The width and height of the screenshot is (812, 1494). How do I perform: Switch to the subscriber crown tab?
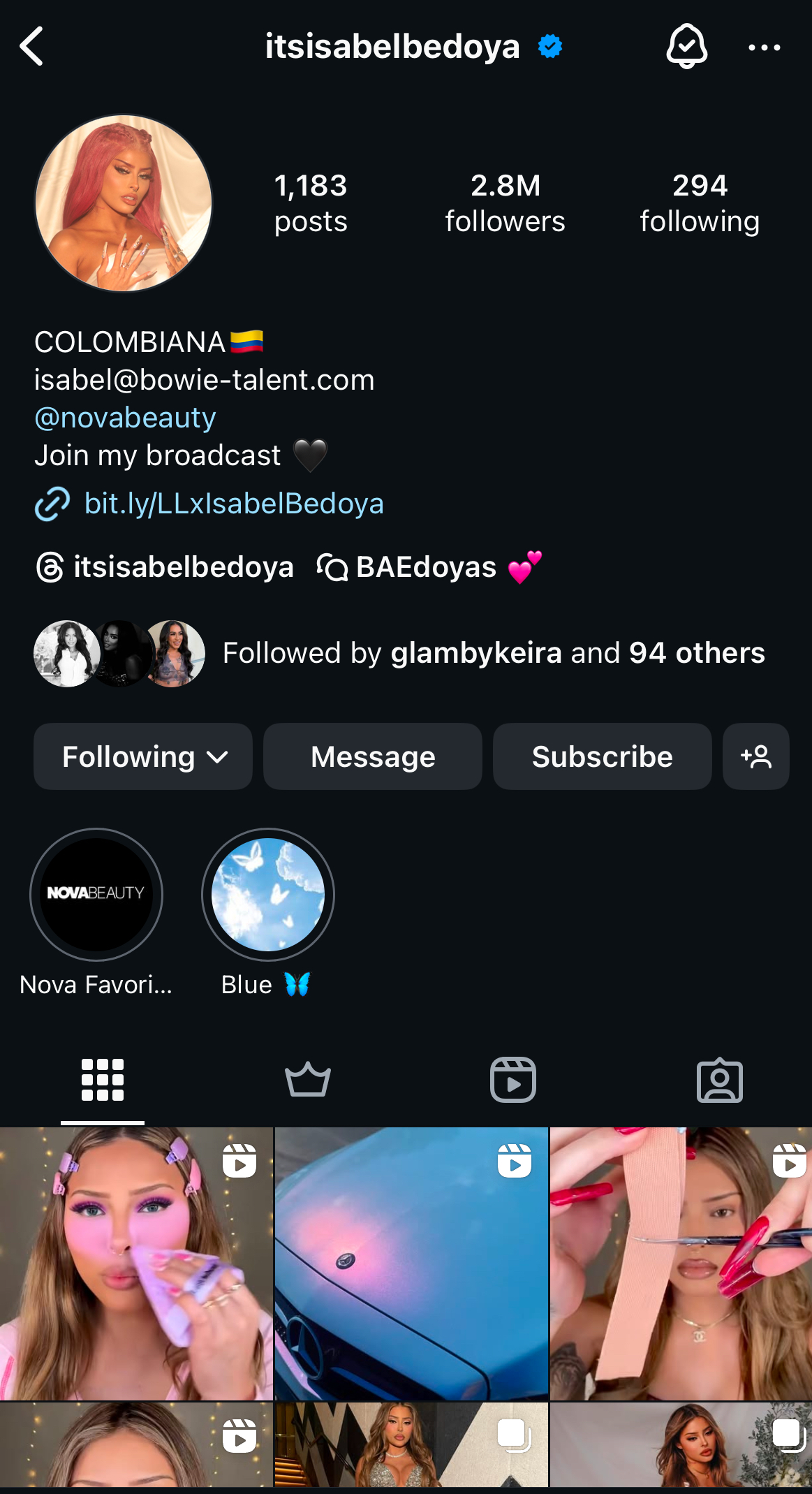[307, 1080]
